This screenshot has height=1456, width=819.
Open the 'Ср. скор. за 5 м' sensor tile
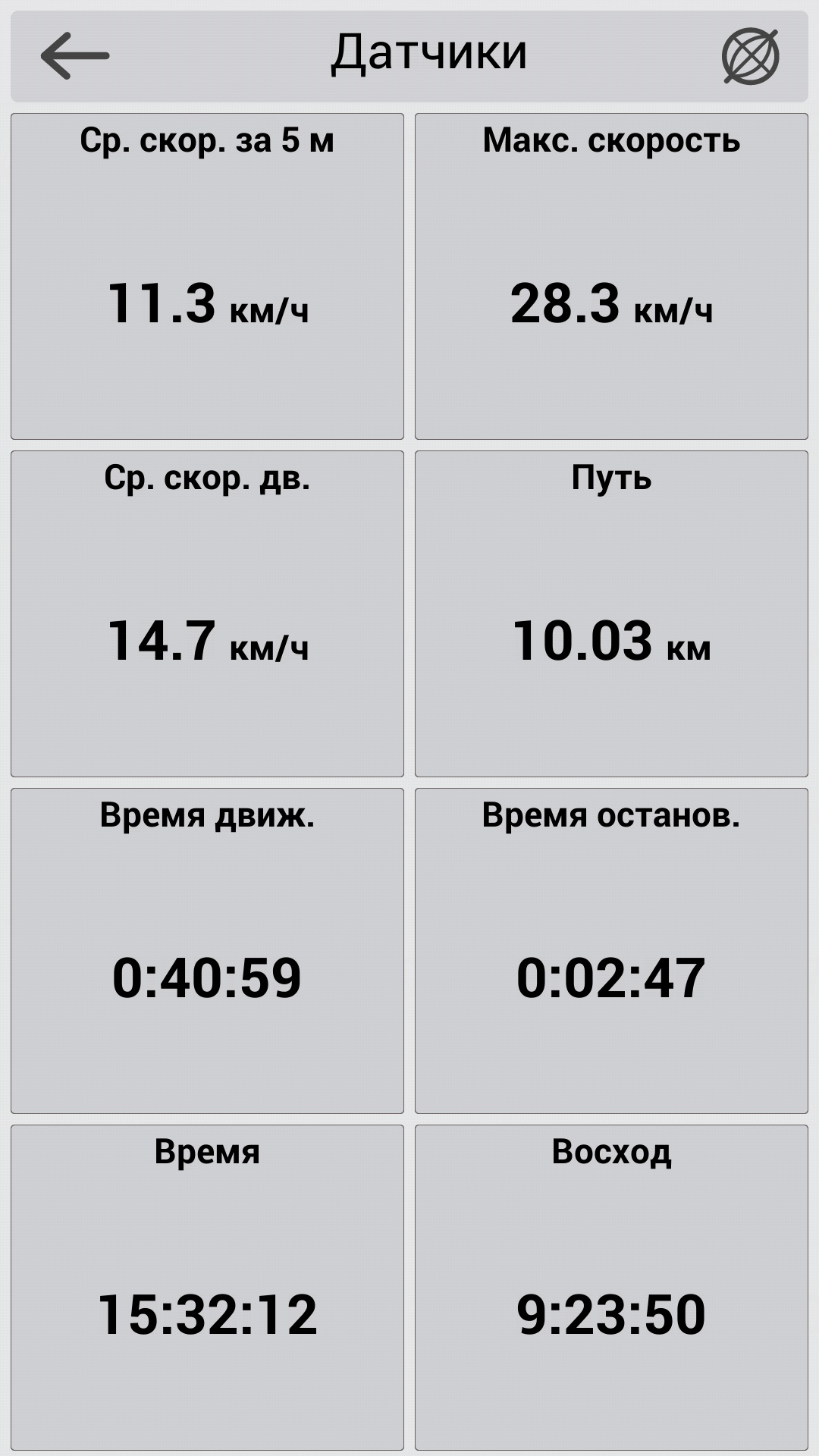tap(207, 276)
